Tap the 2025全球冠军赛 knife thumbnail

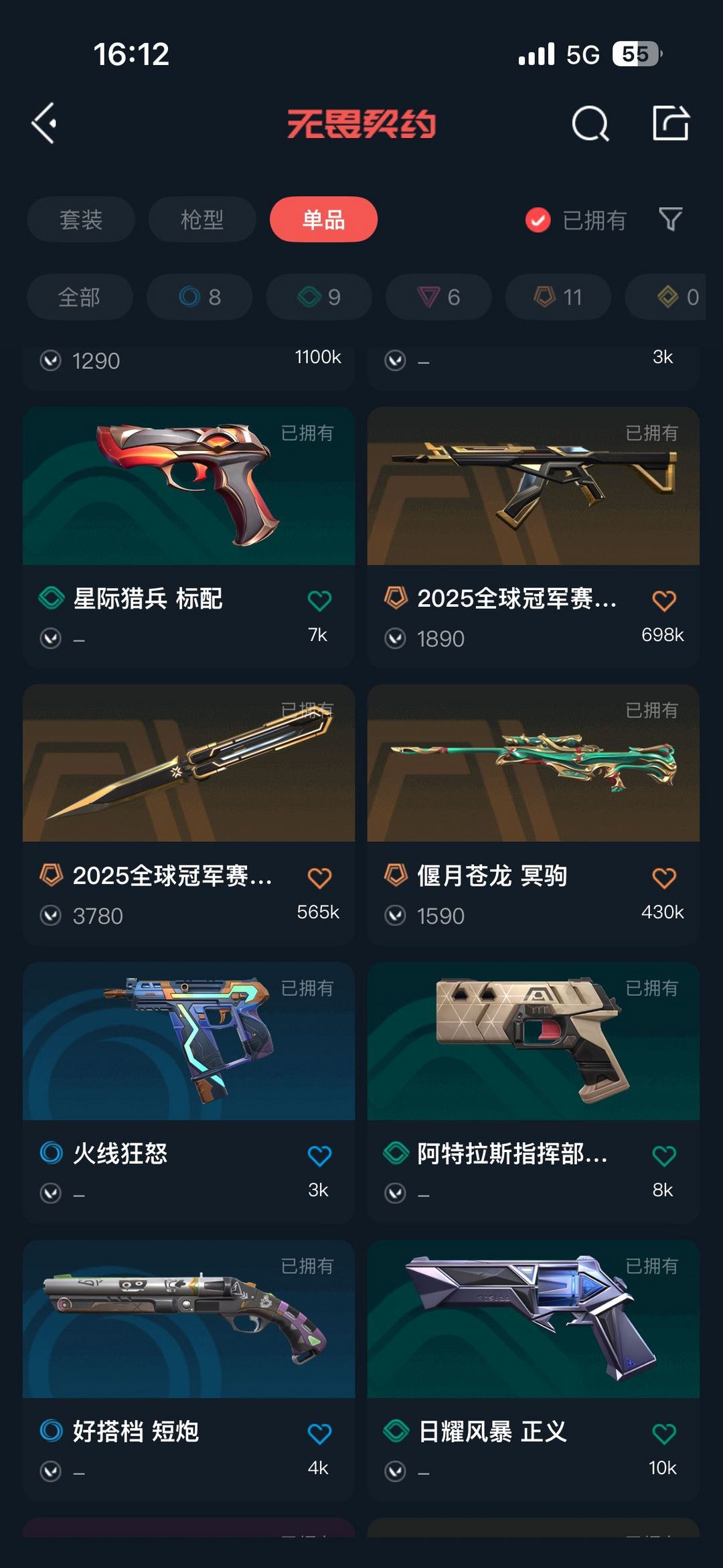(x=187, y=764)
